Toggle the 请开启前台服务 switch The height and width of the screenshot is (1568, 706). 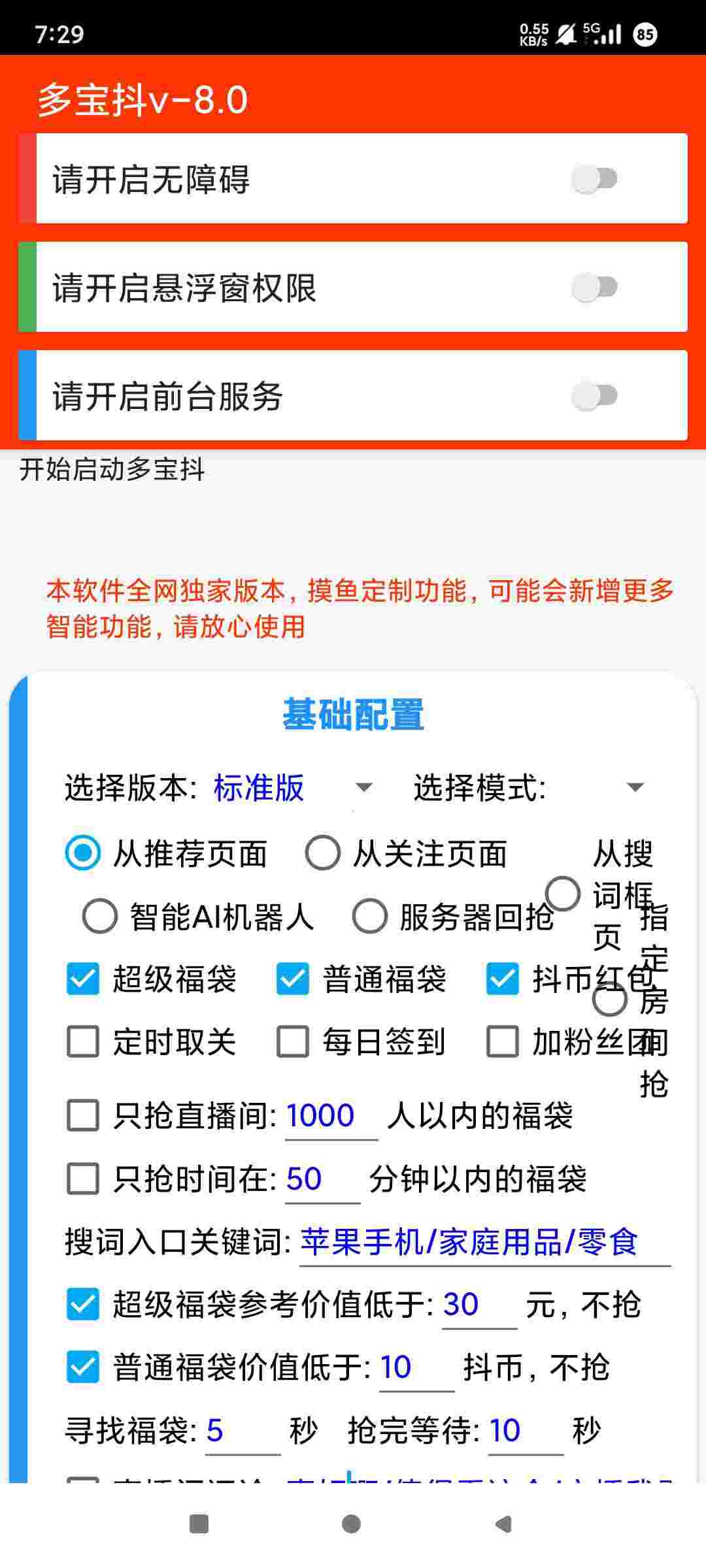[594, 395]
